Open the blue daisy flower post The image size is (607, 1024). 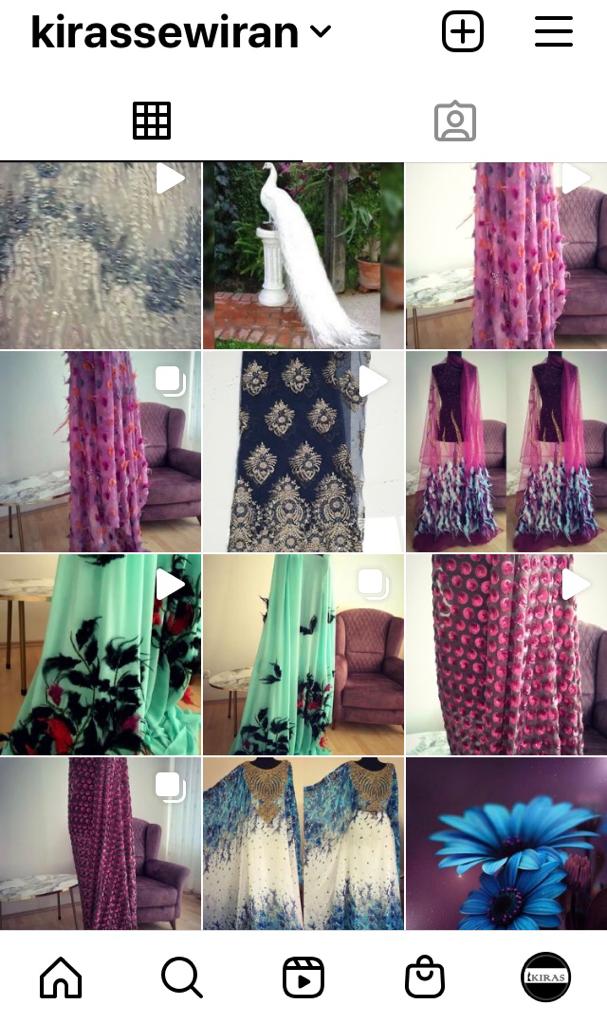(506, 843)
